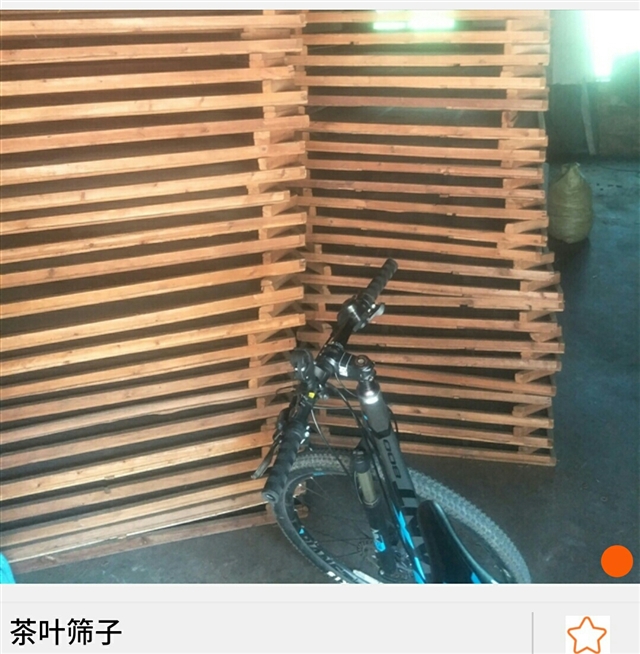Tap the orange page indicator dot
The image size is (640, 654).
coord(616,561)
